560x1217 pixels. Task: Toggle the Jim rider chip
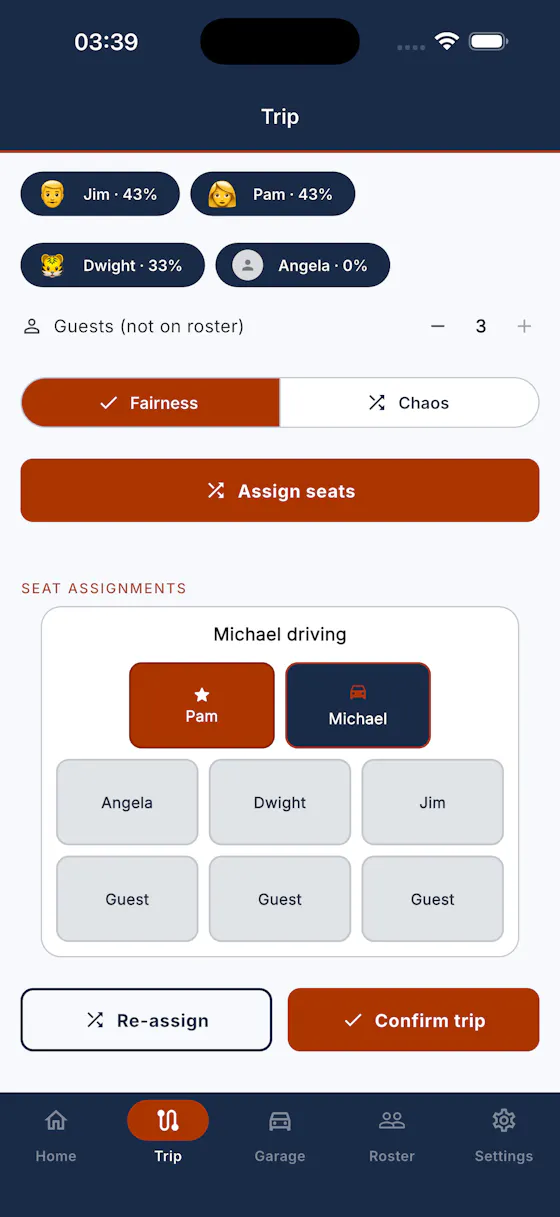click(100, 194)
